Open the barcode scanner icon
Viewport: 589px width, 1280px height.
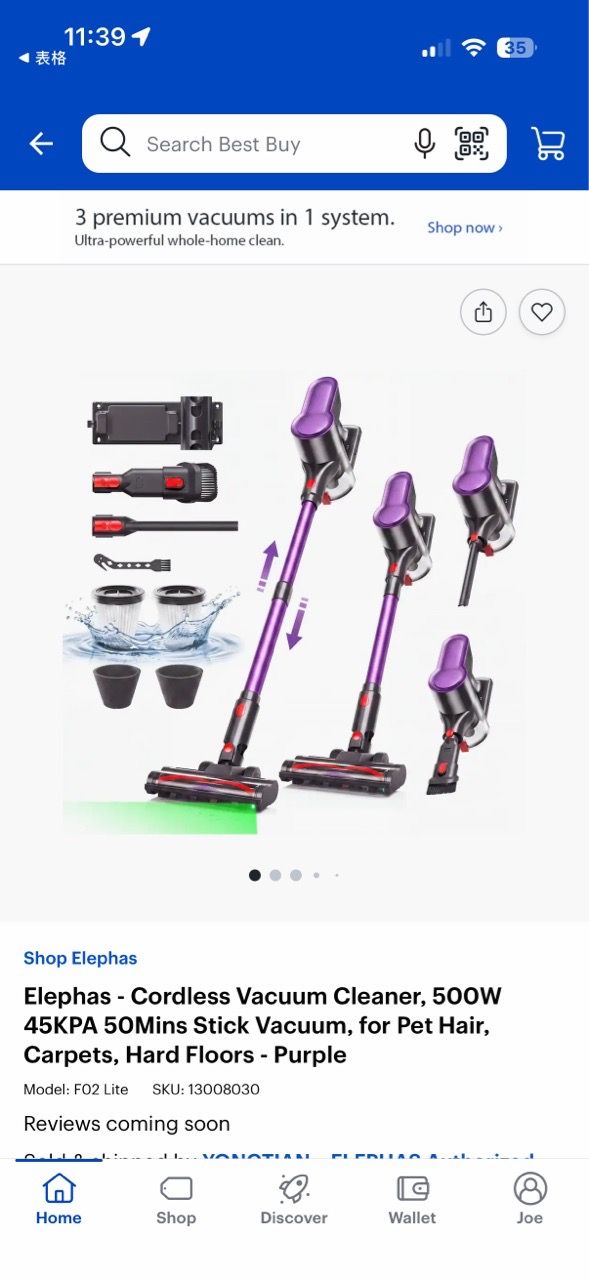pyautogui.click(x=472, y=144)
